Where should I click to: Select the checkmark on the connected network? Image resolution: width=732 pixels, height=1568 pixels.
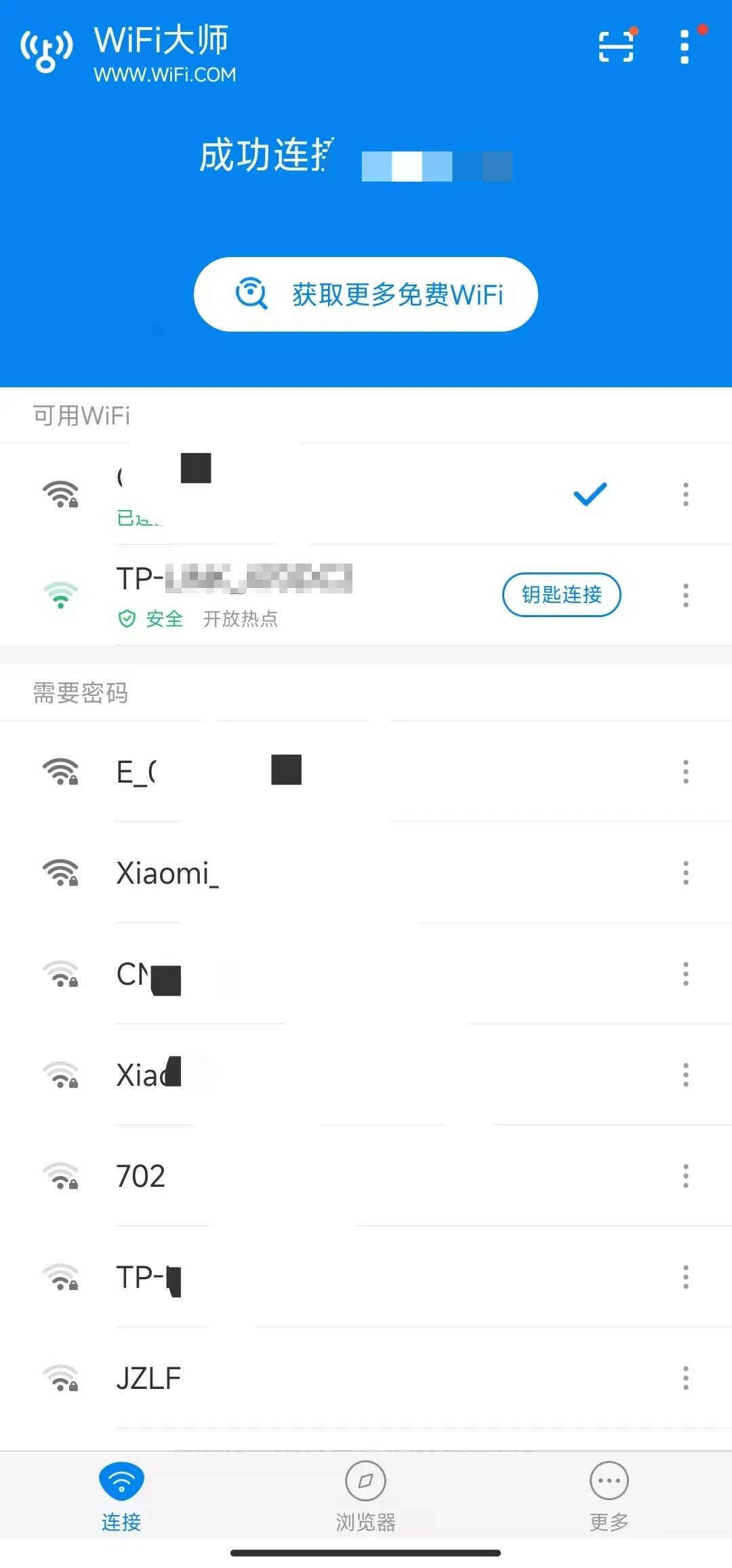[x=589, y=493]
